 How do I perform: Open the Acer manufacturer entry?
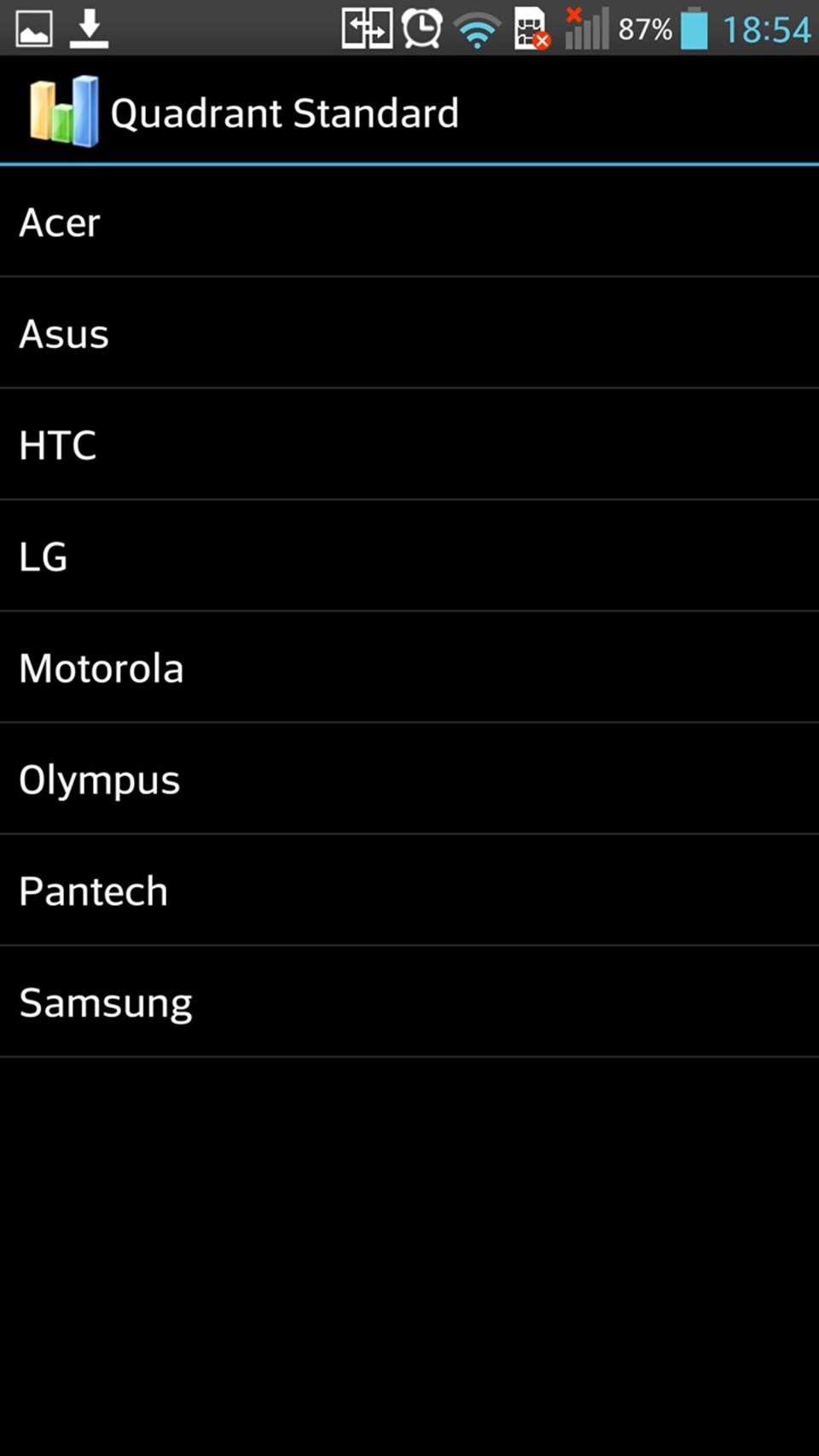pyautogui.click(x=409, y=222)
